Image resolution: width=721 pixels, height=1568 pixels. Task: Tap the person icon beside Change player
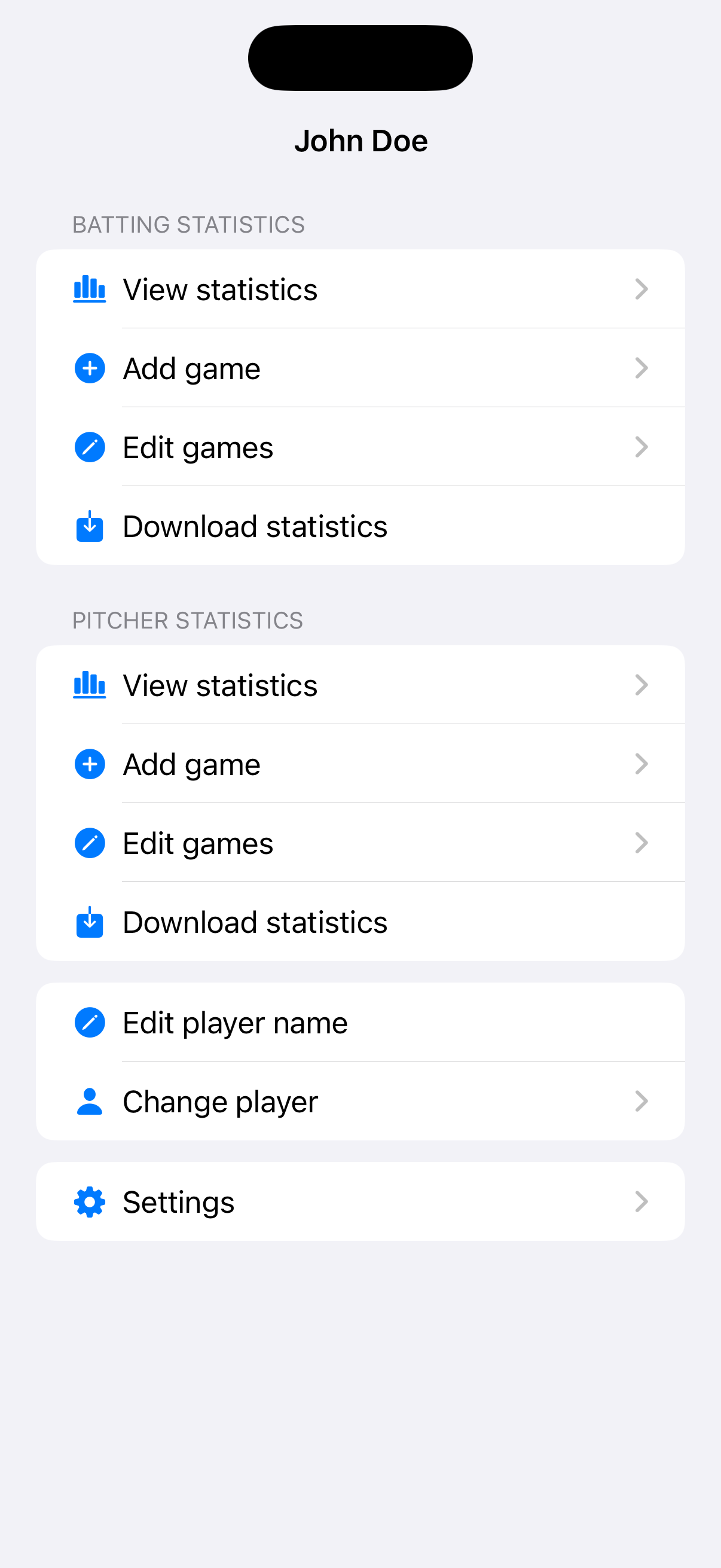89,1101
